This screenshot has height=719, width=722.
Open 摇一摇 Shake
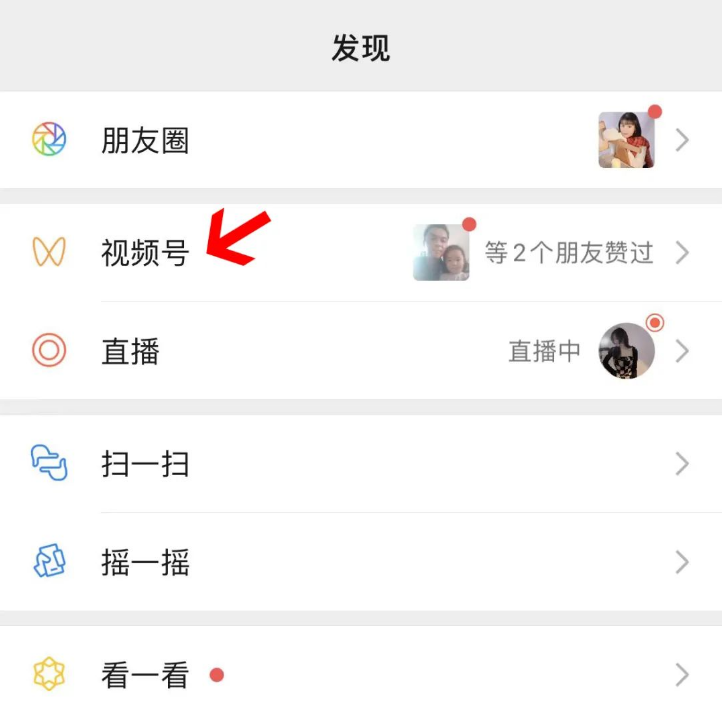pyautogui.click(x=145, y=563)
